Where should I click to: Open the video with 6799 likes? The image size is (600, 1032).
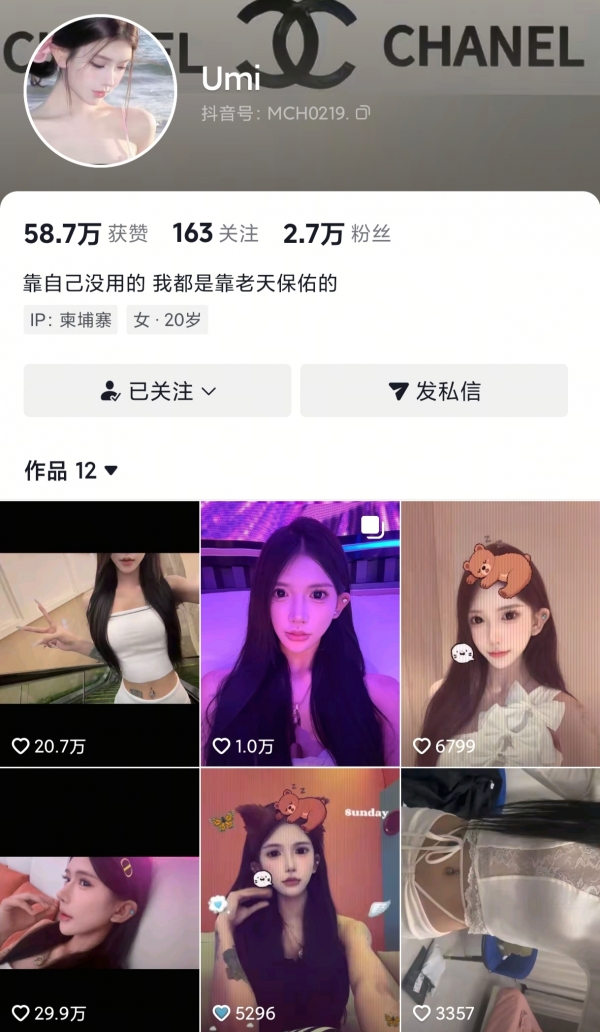point(500,633)
